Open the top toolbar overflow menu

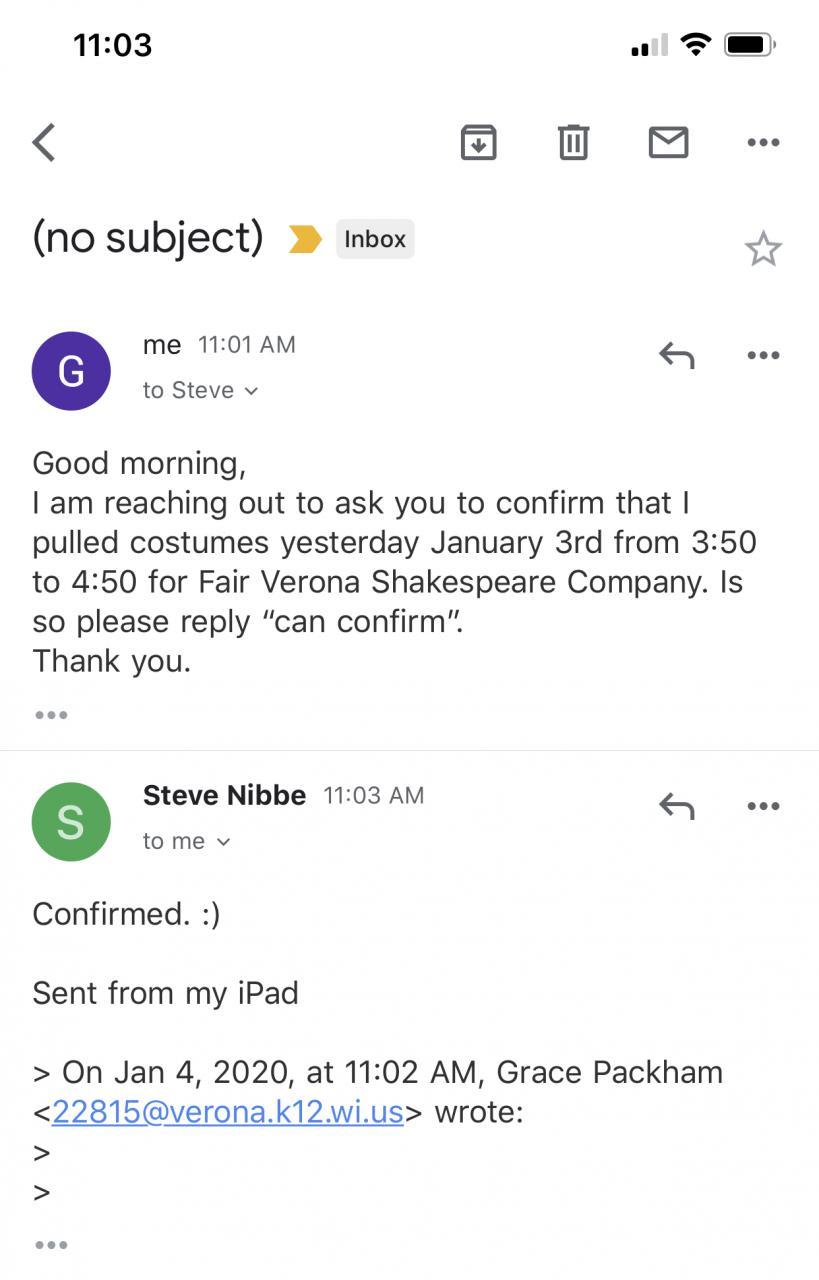[x=763, y=142]
